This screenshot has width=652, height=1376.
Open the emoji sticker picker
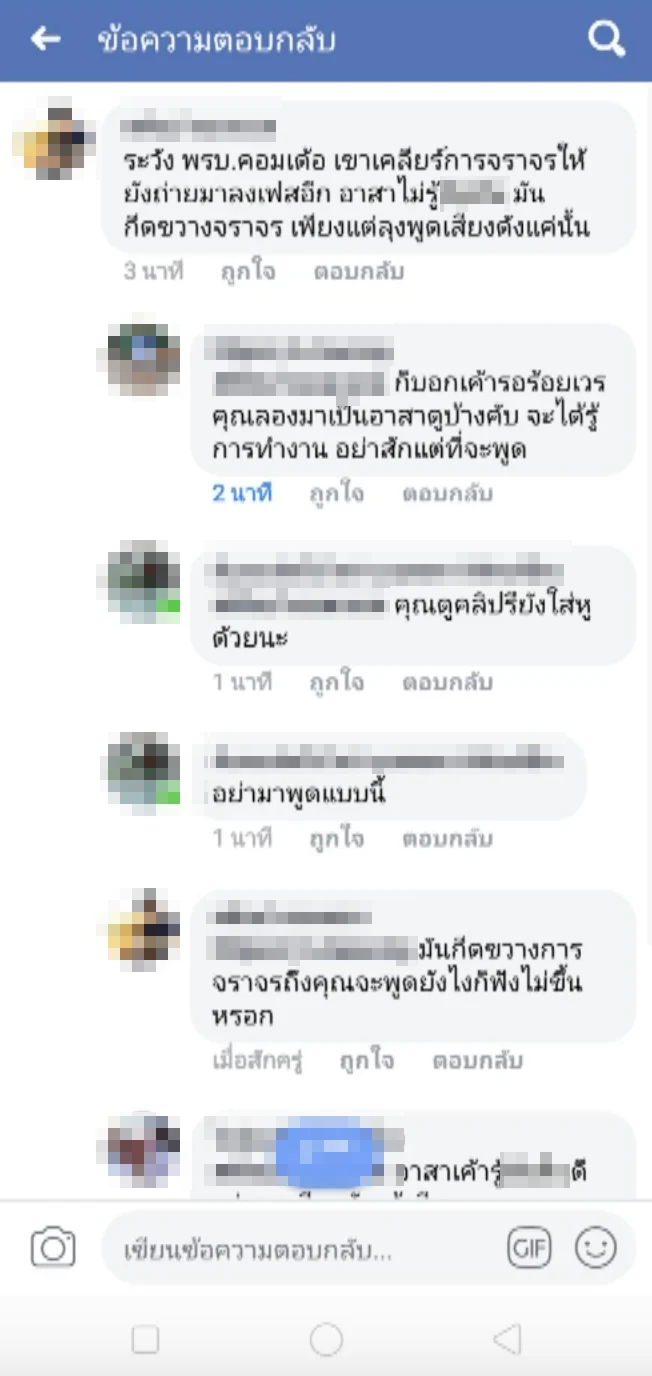point(595,1248)
